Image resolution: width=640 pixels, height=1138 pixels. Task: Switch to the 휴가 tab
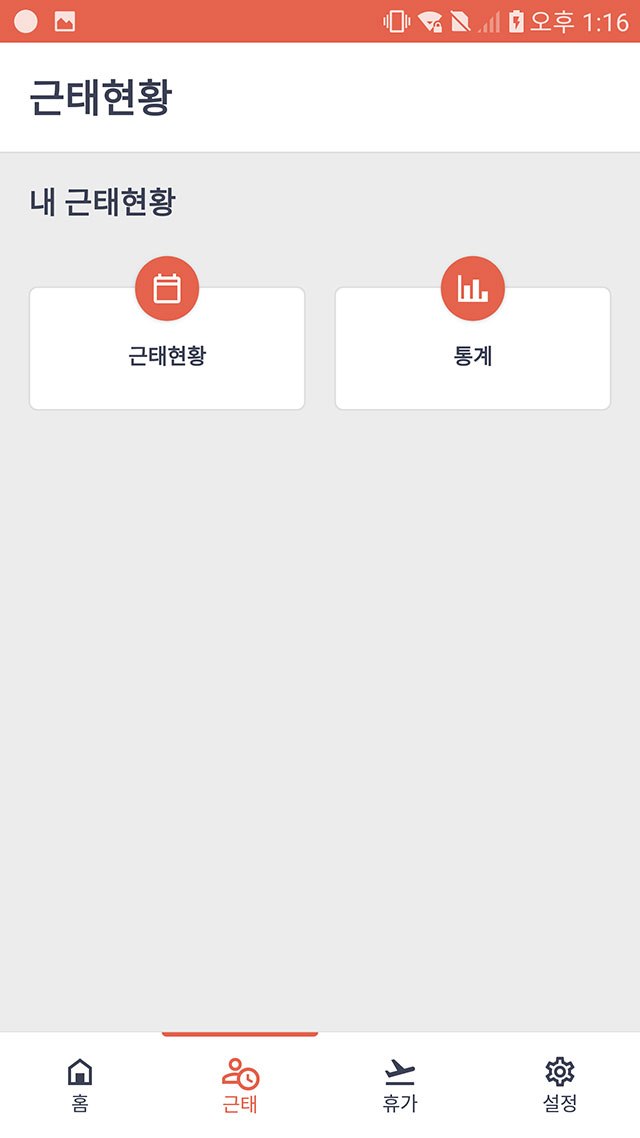[x=400, y=1085]
